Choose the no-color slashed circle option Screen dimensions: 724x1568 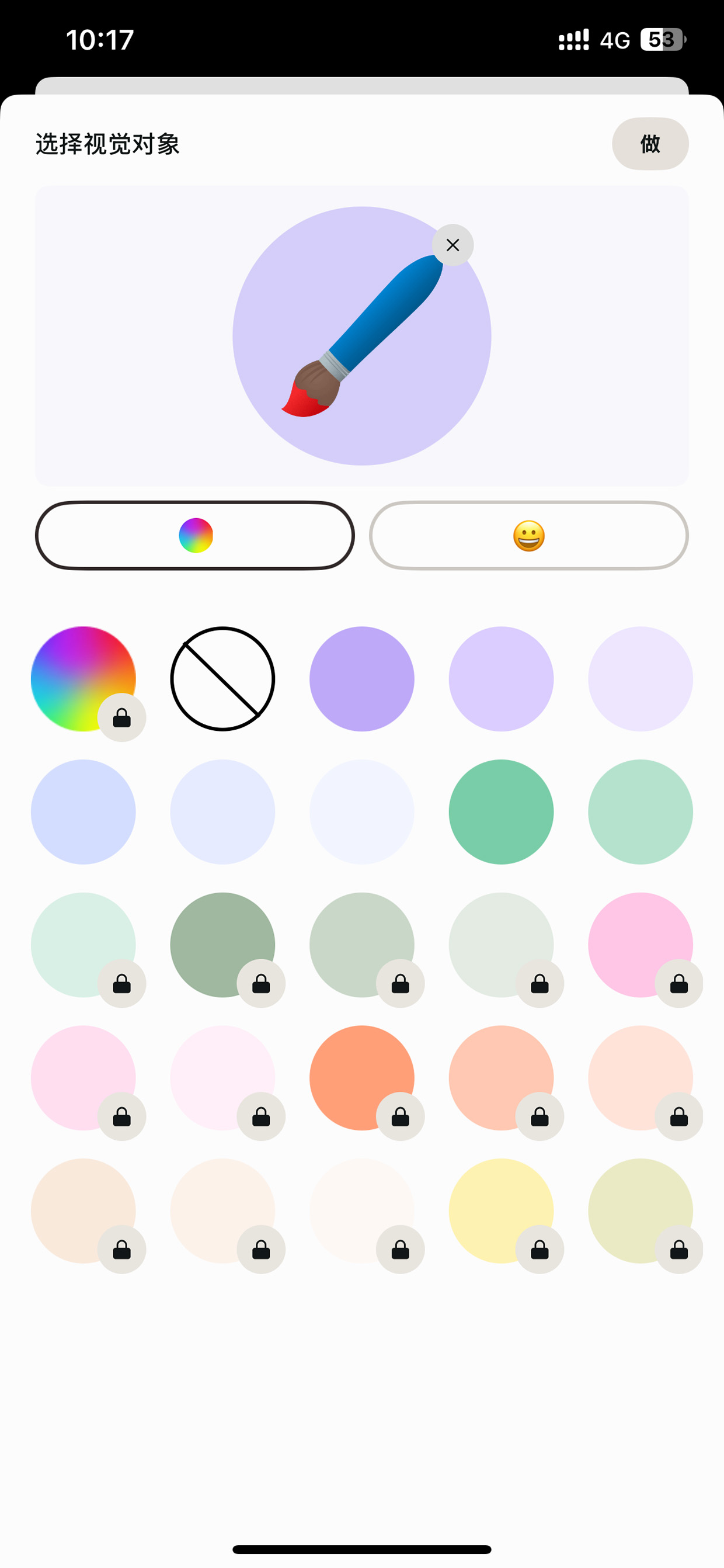tap(222, 679)
